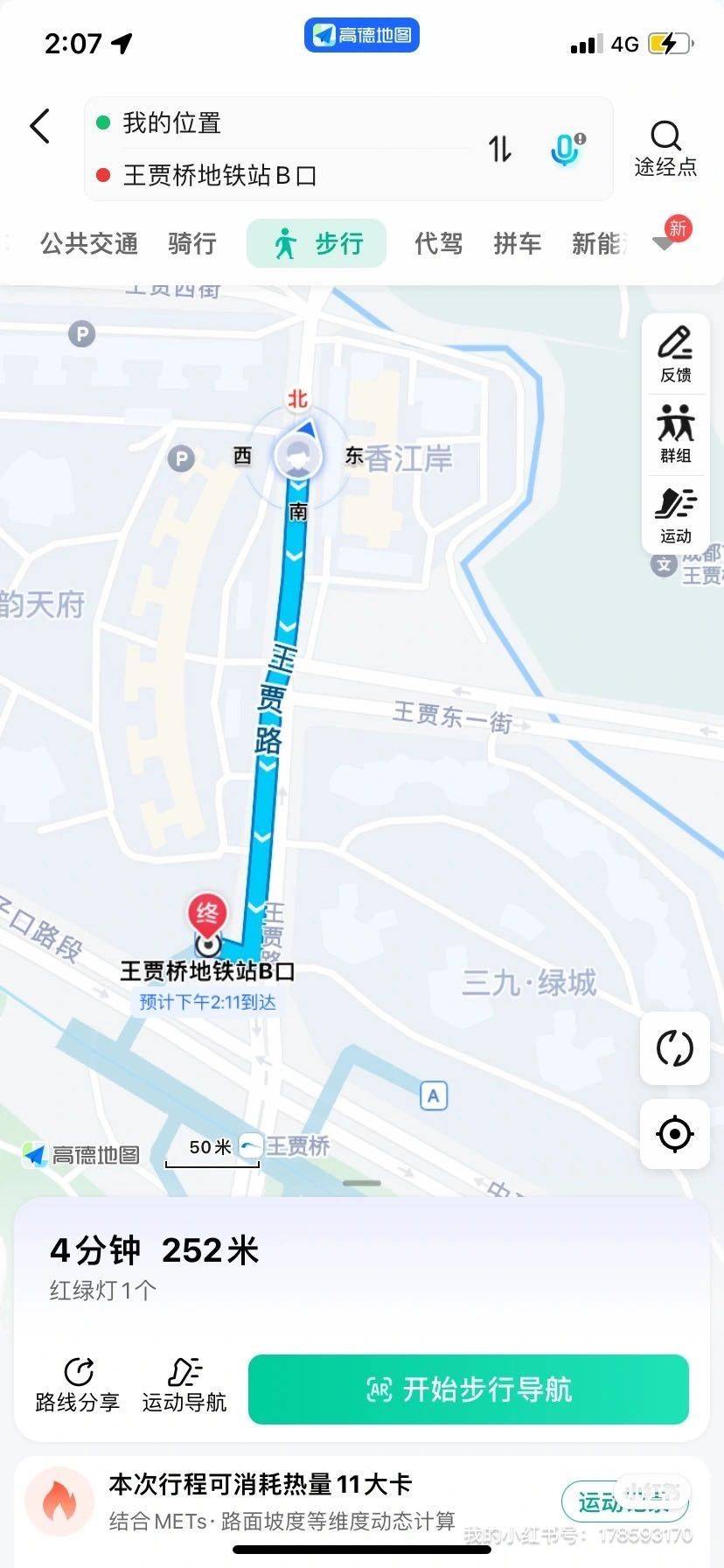The height and width of the screenshot is (1568, 724).
Task: Select the 步行 walking tab
Action: click(x=317, y=243)
